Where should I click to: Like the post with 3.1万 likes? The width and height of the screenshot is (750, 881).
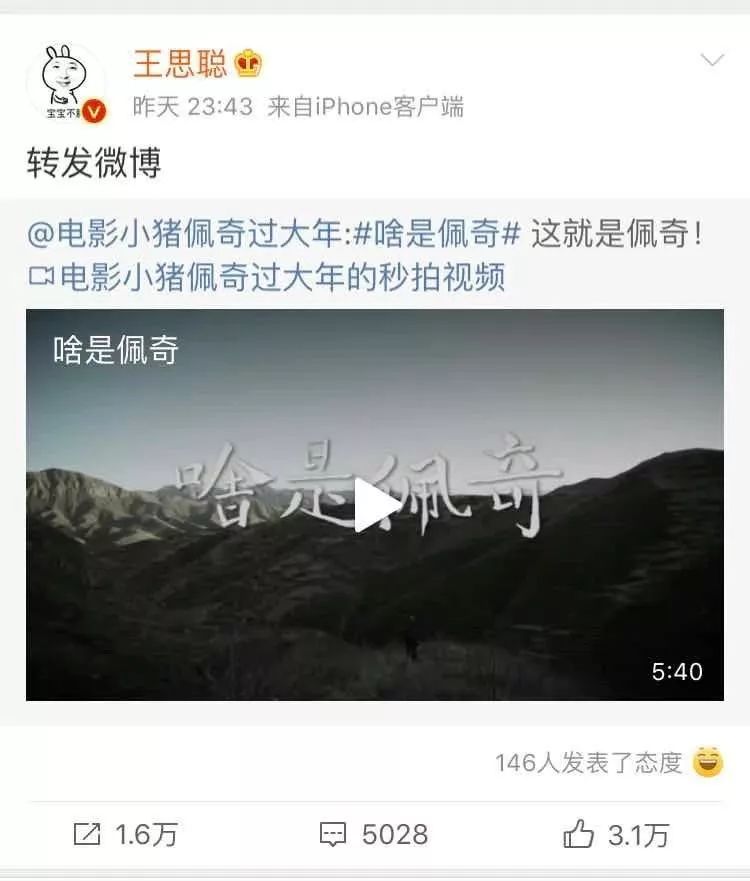[x=615, y=834]
